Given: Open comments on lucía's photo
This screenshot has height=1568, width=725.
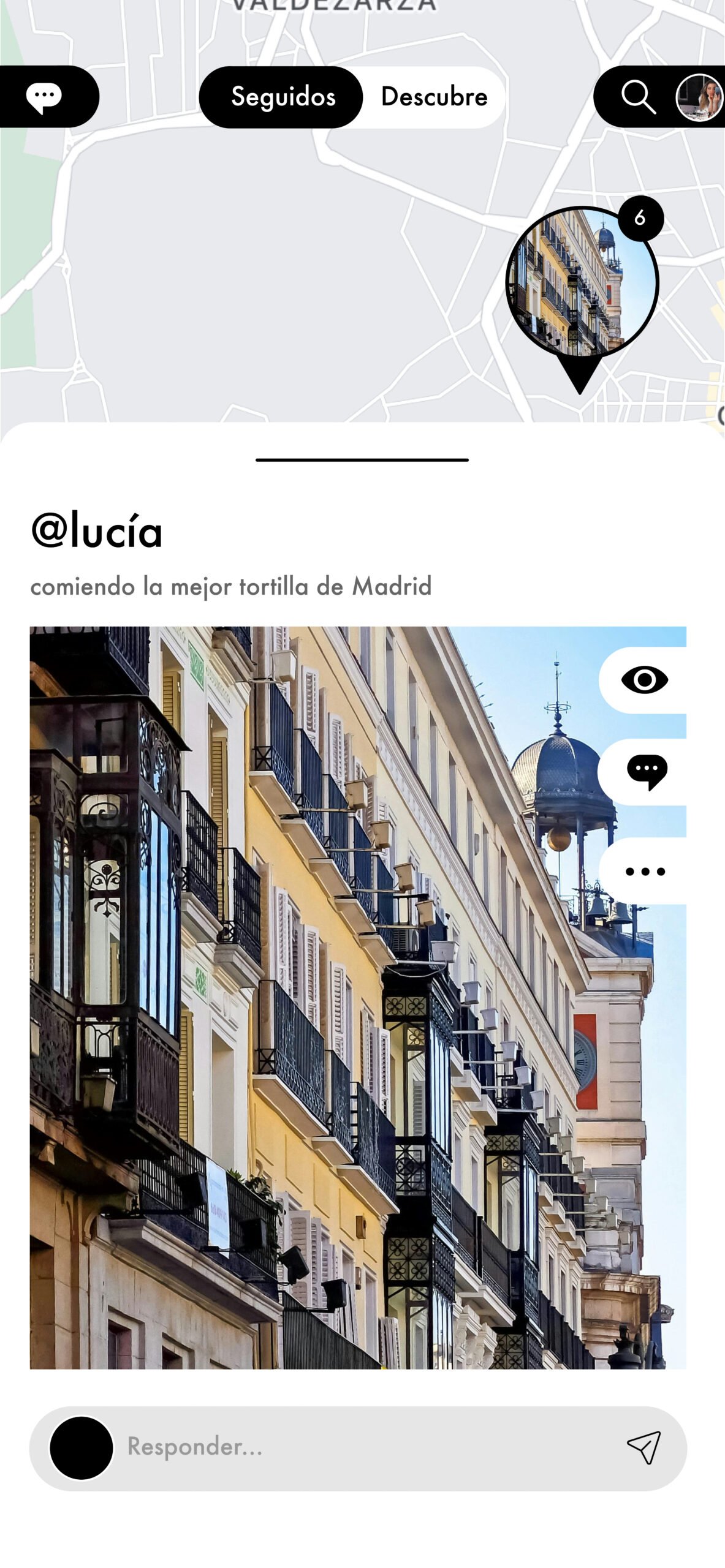Looking at the screenshot, I should point(646,772).
